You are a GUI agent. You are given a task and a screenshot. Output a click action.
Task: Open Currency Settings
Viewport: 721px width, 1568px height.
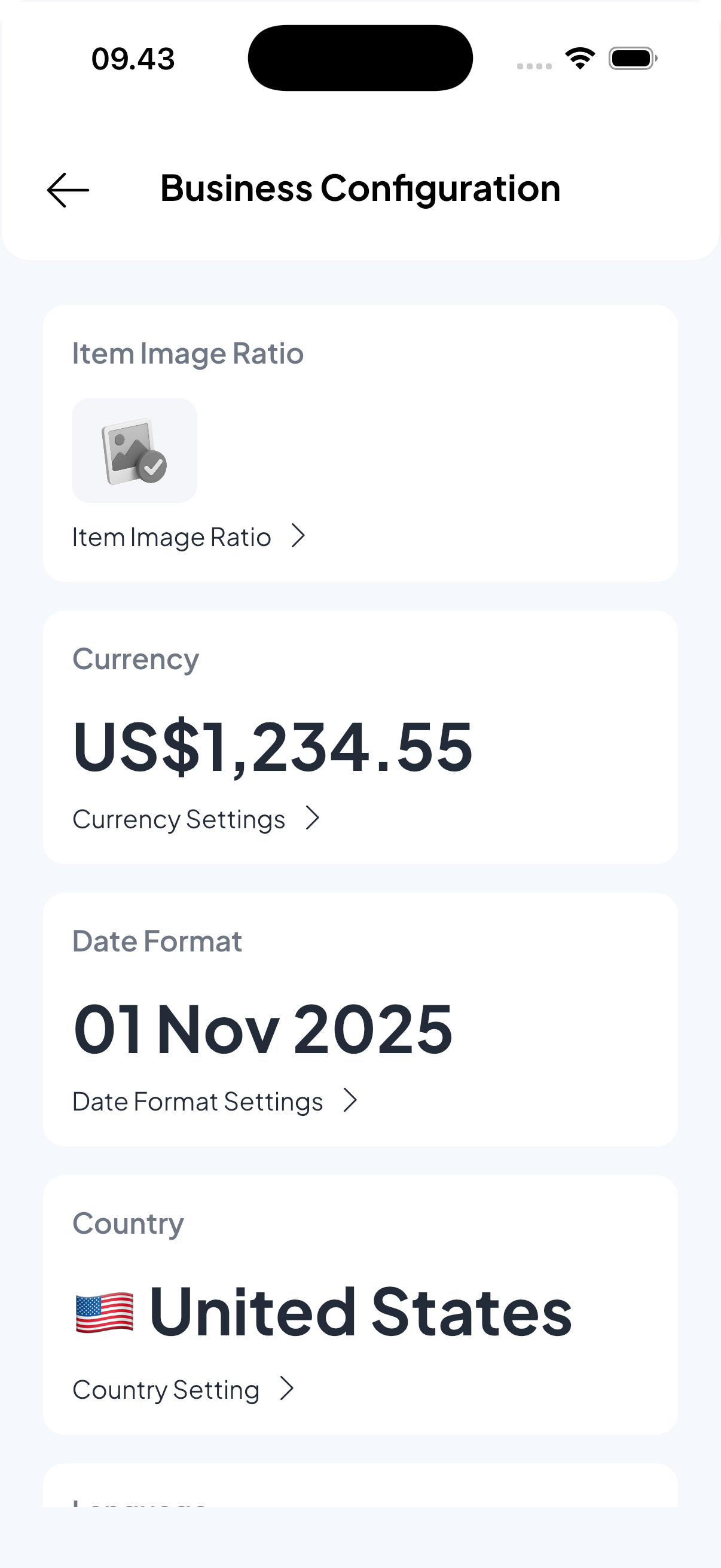tap(180, 819)
